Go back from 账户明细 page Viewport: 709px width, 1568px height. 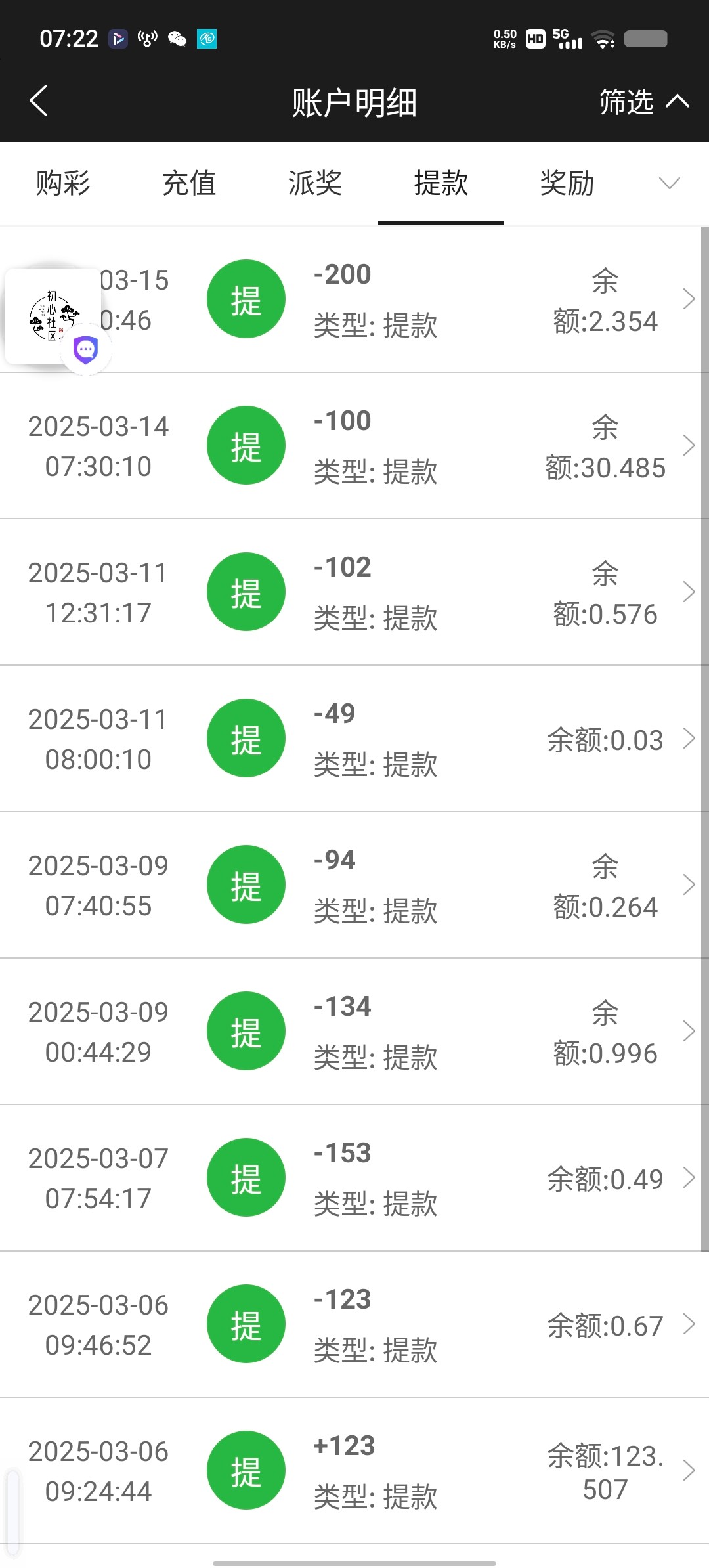(39, 101)
